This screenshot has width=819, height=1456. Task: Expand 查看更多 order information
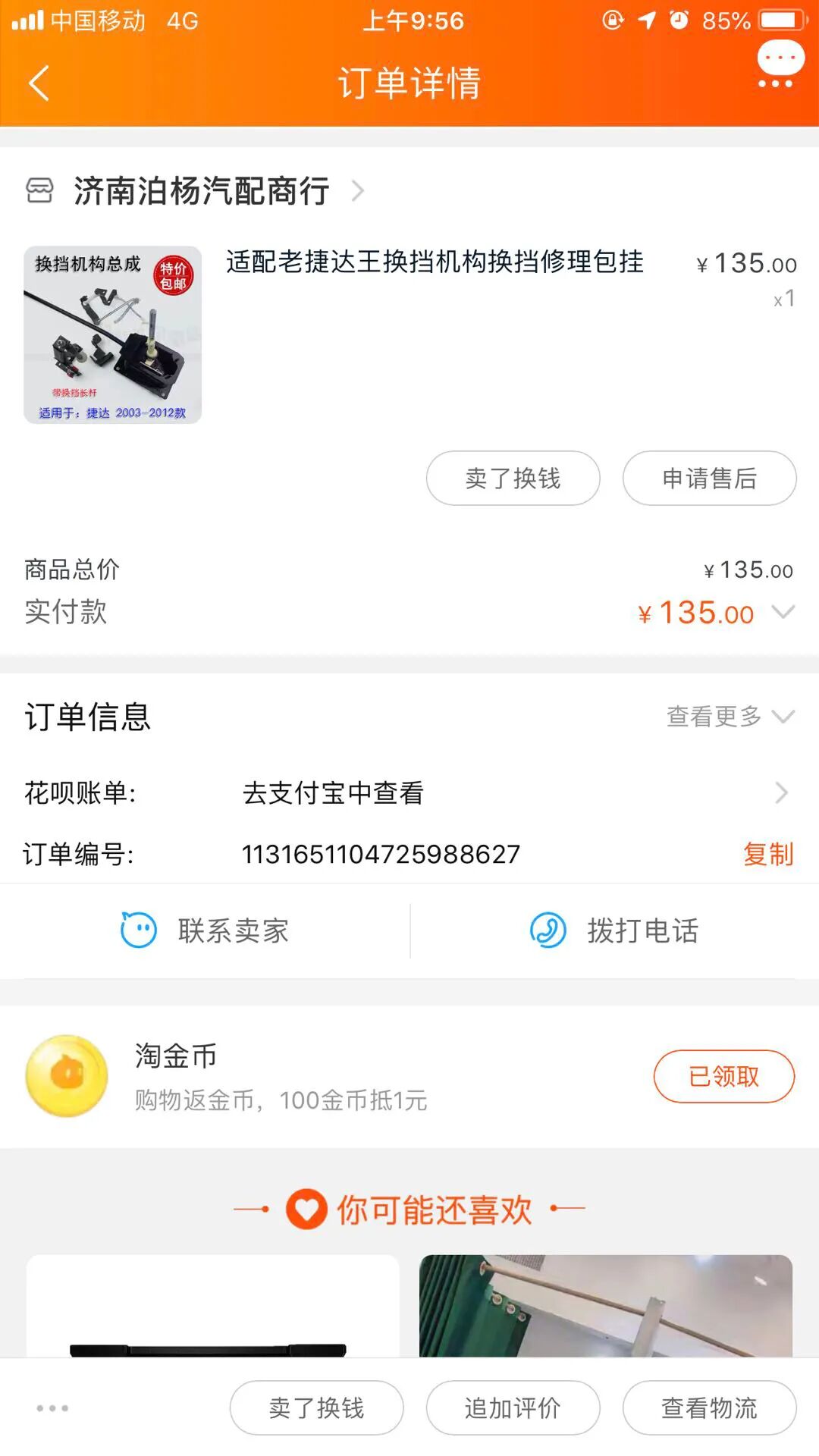click(730, 717)
